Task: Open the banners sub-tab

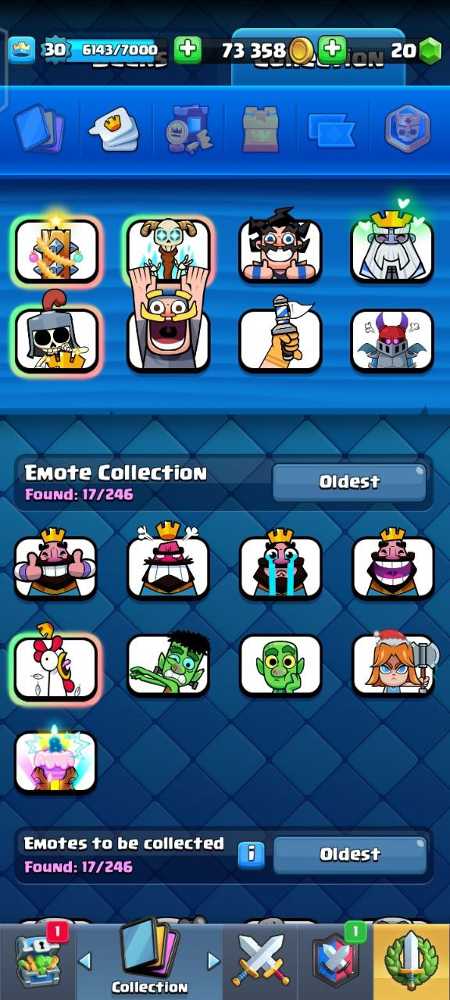Action: (333, 130)
